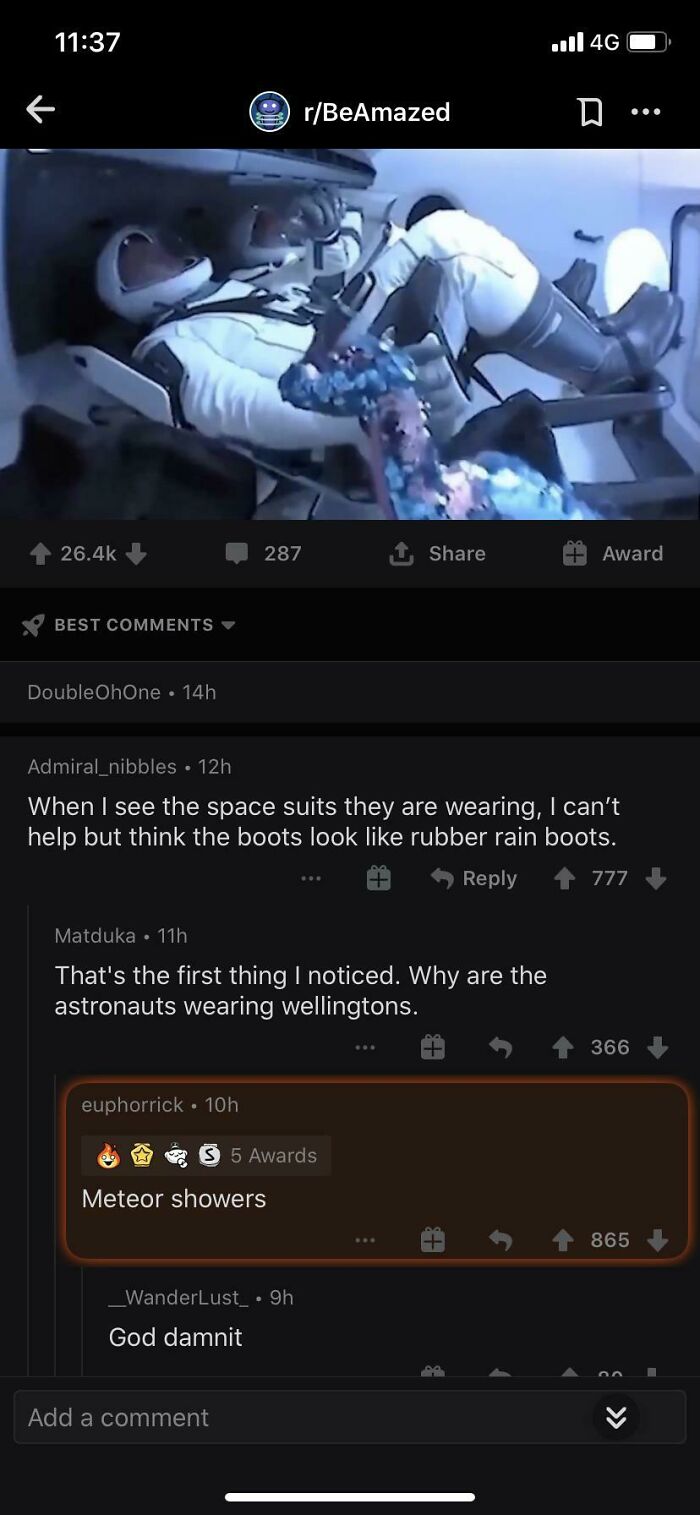Tap the Add a comment field
This screenshot has width=700, height=1515.
(300, 1417)
